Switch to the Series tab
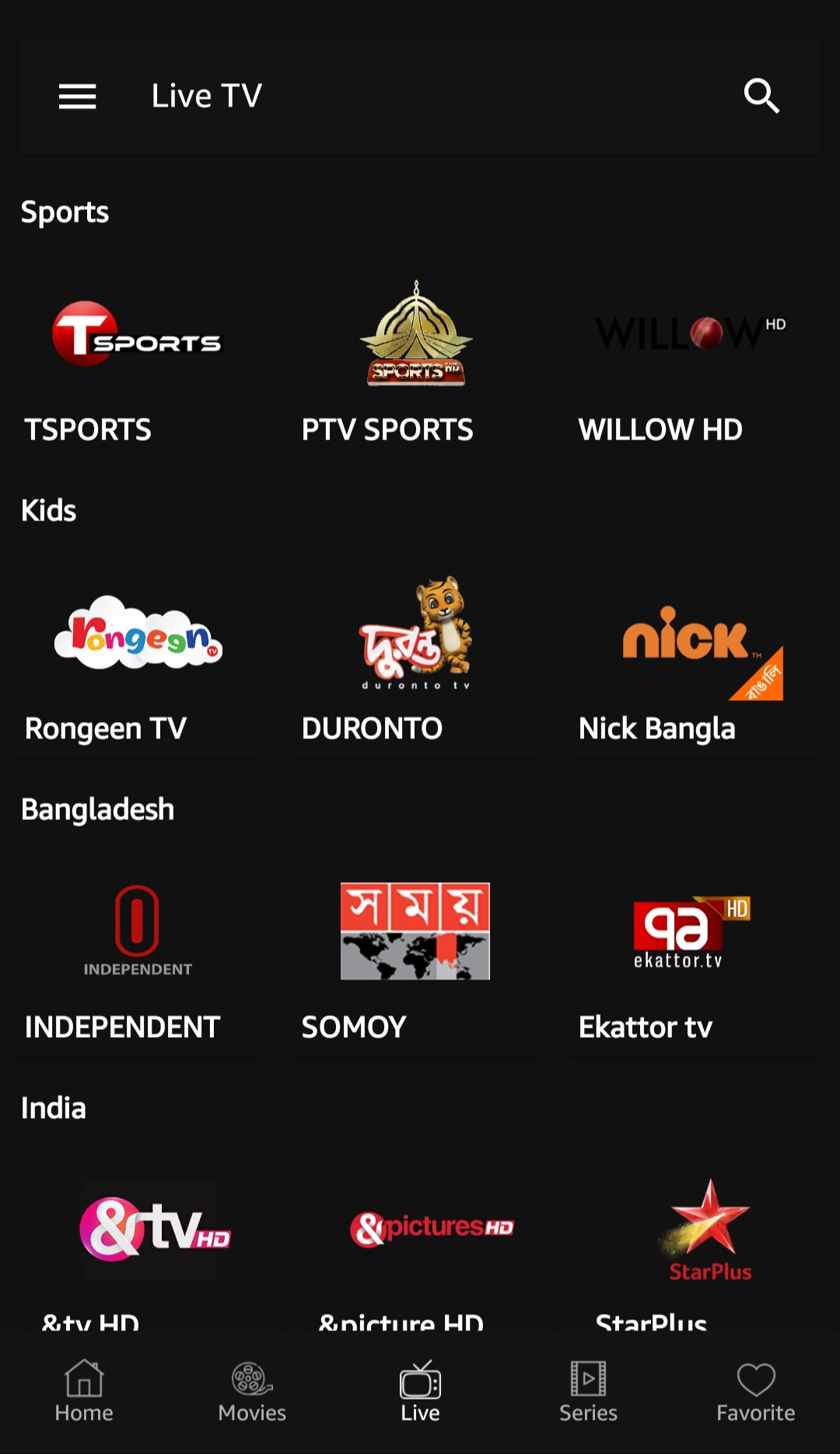 pos(588,1391)
